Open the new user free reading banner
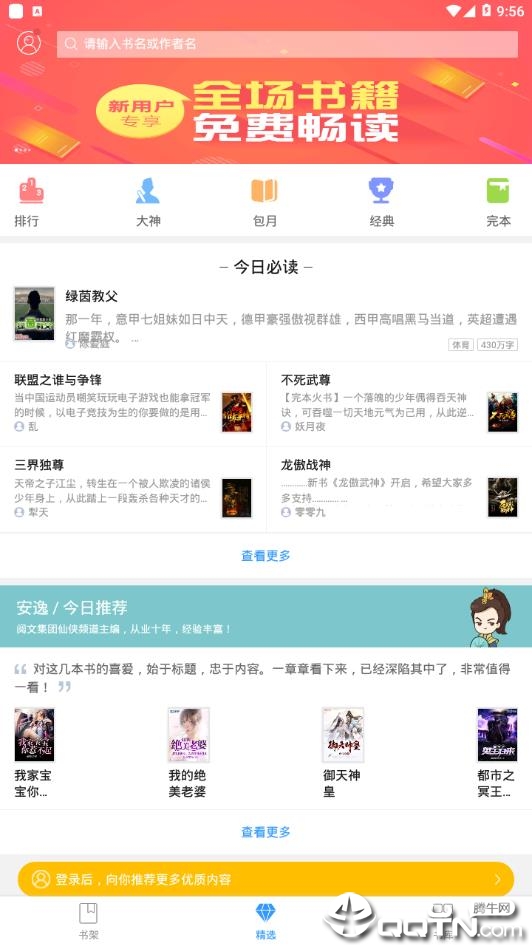Viewport: 532px width, 946px height. pyautogui.click(x=266, y=112)
